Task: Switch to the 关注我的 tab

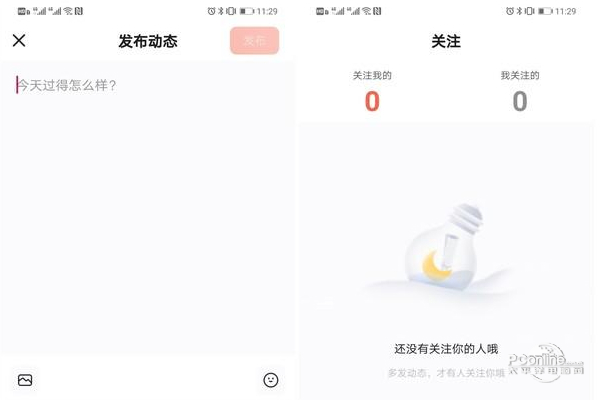Action: tap(372, 91)
